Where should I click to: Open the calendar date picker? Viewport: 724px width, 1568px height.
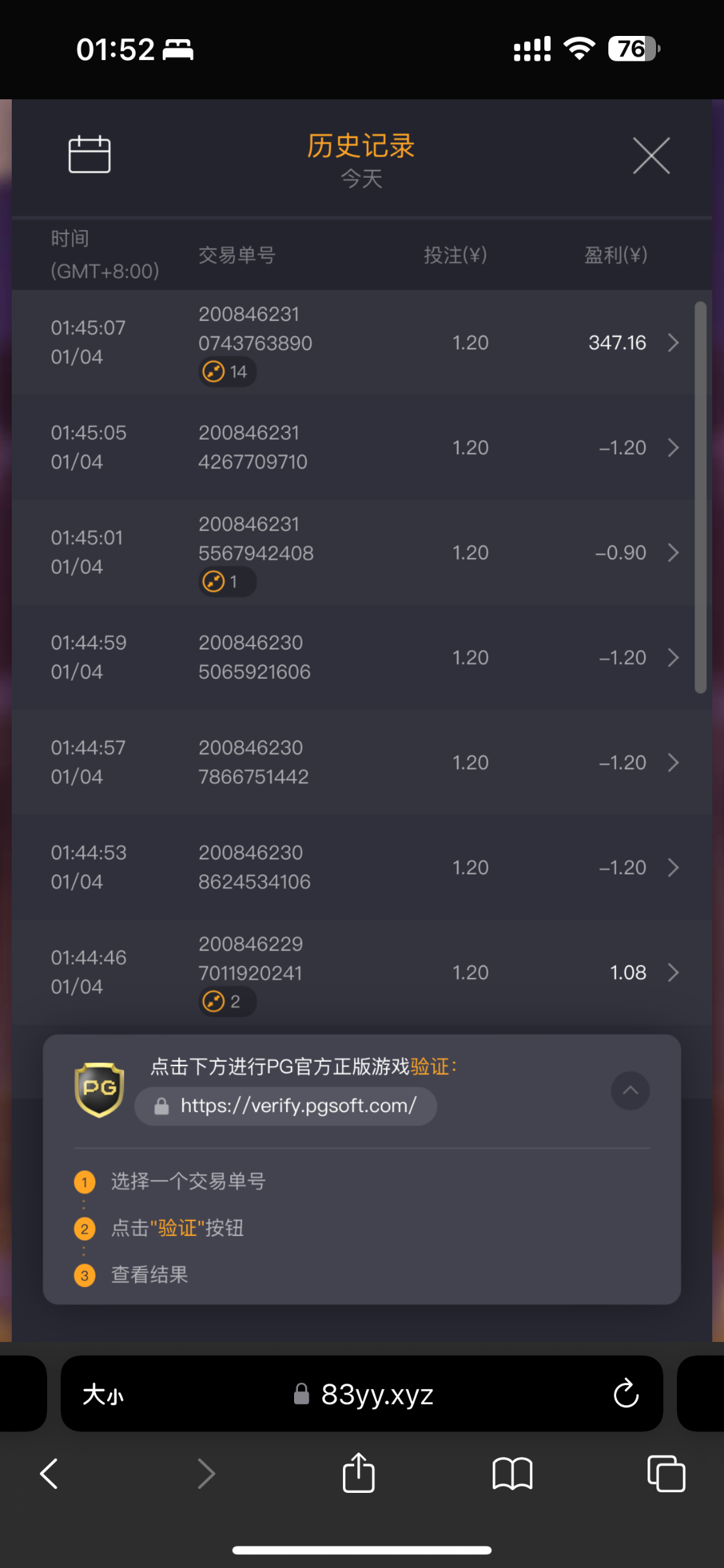(90, 155)
